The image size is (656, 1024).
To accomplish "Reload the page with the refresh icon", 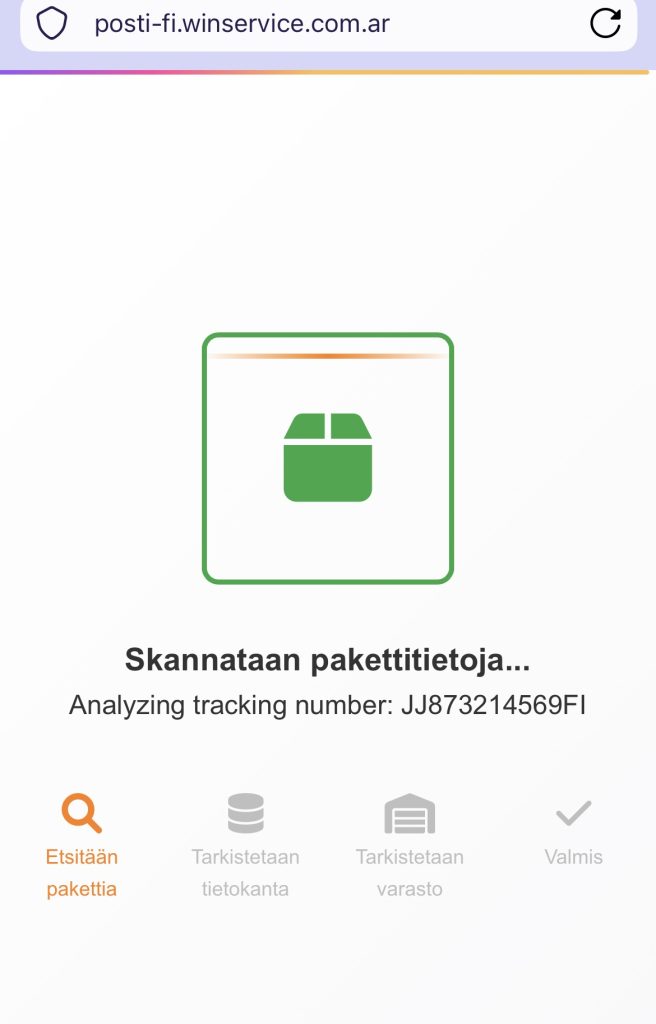I will (605, 23).
